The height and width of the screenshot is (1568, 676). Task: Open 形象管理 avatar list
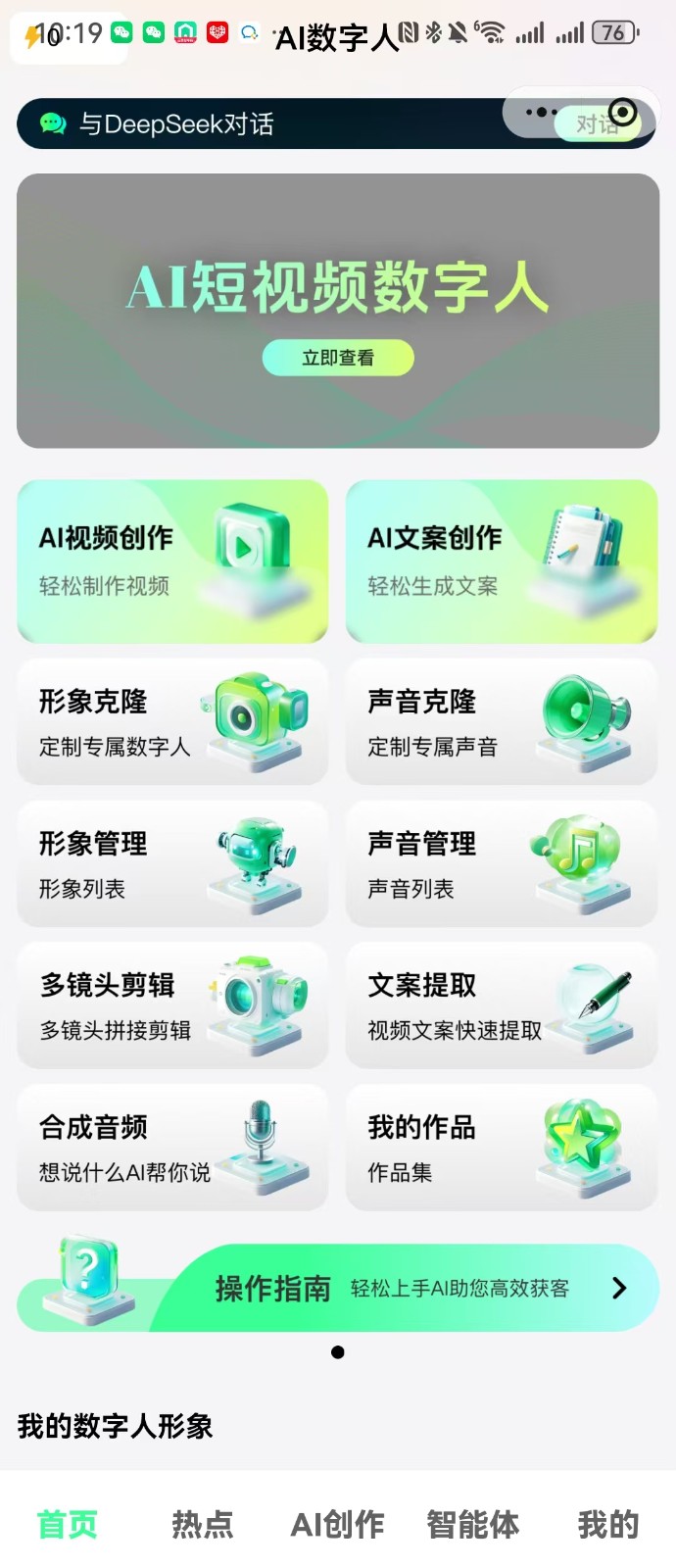[x=172, y=864]
